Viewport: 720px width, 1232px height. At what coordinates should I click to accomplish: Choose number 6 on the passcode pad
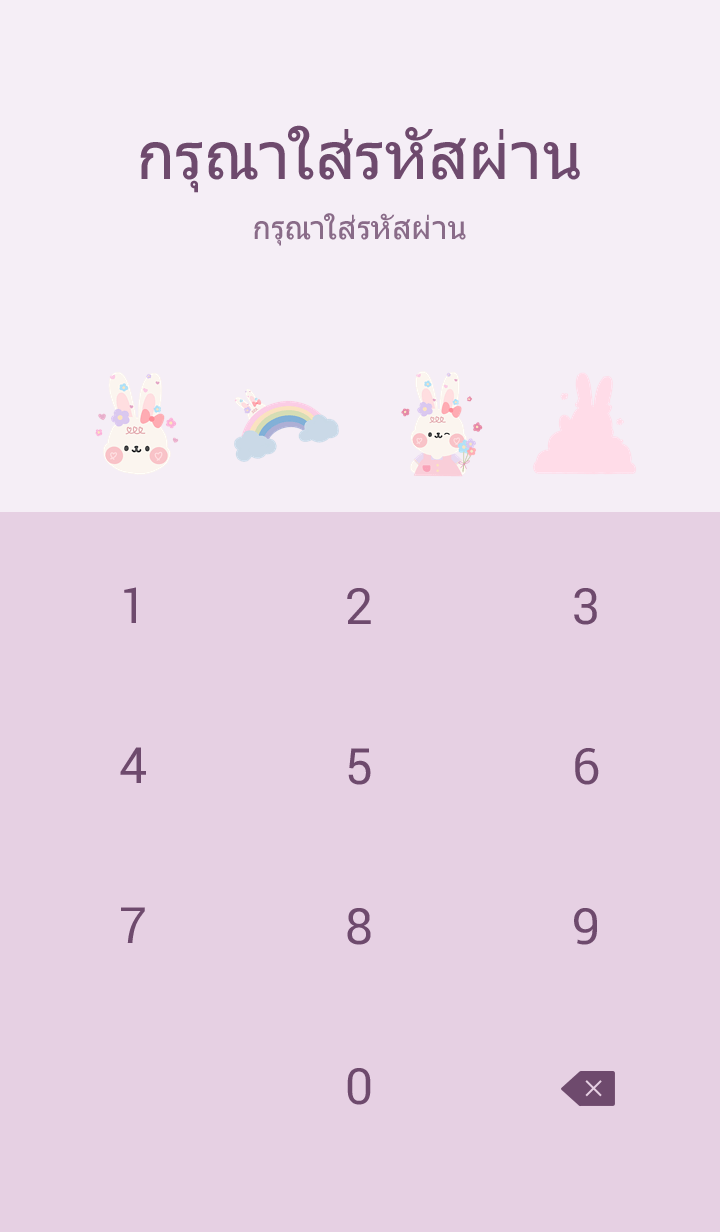coord(585,767)
